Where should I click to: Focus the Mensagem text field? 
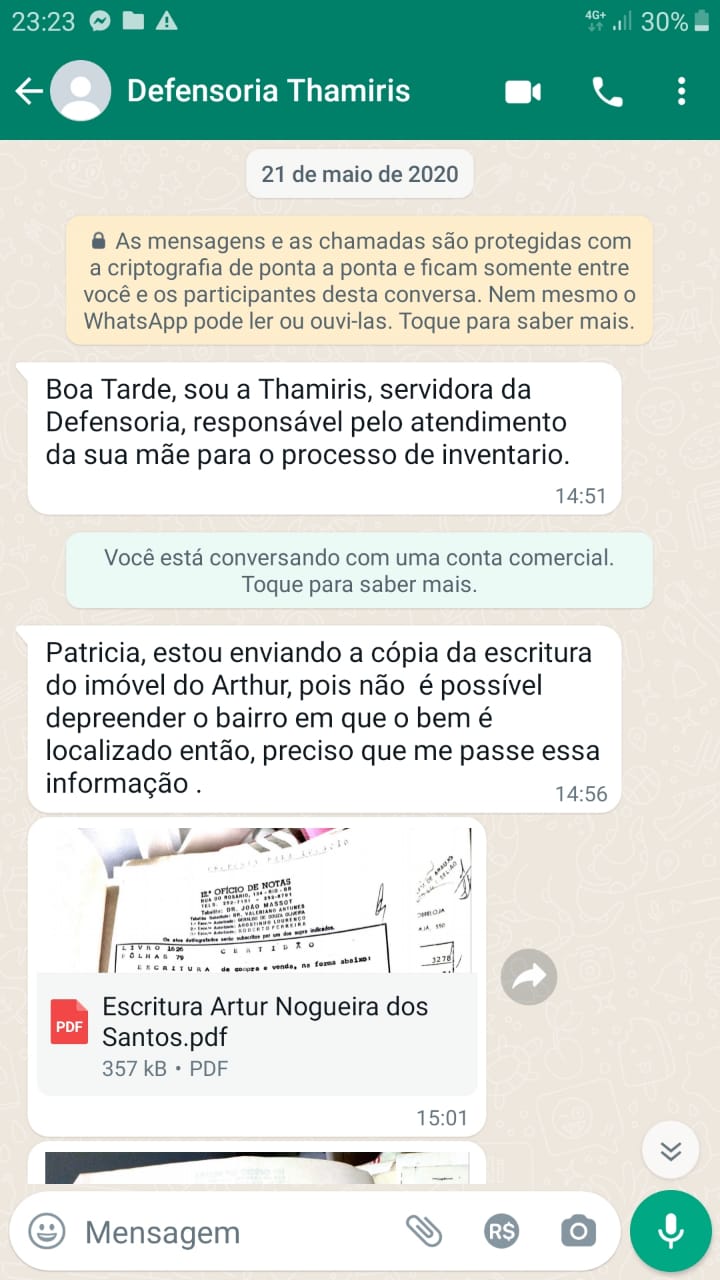coord(230,1232)
